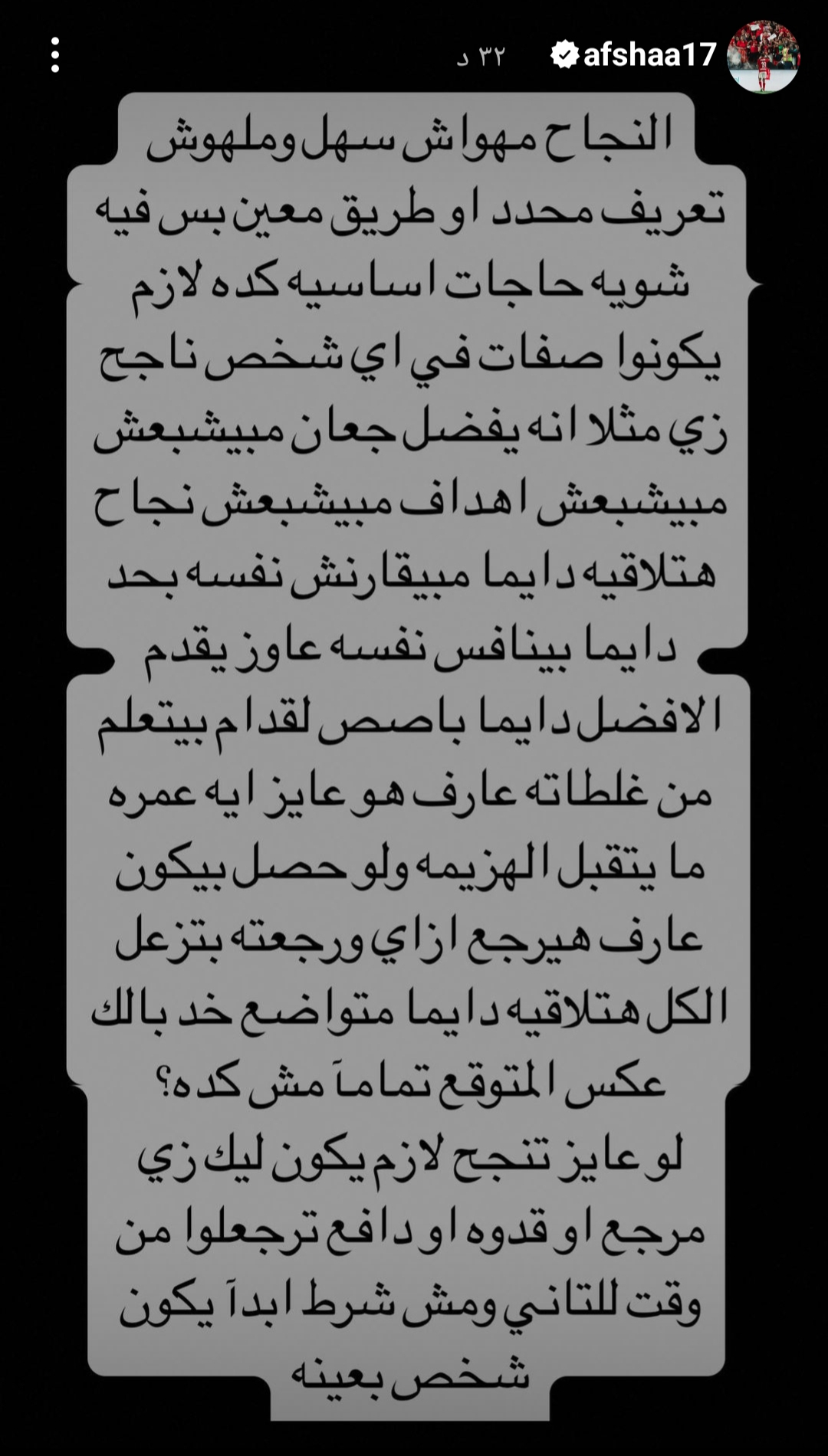Screen dimensions: 828x1456
Task: Open the afshaa17 profile from the username
Action: (x=649, y=55)
